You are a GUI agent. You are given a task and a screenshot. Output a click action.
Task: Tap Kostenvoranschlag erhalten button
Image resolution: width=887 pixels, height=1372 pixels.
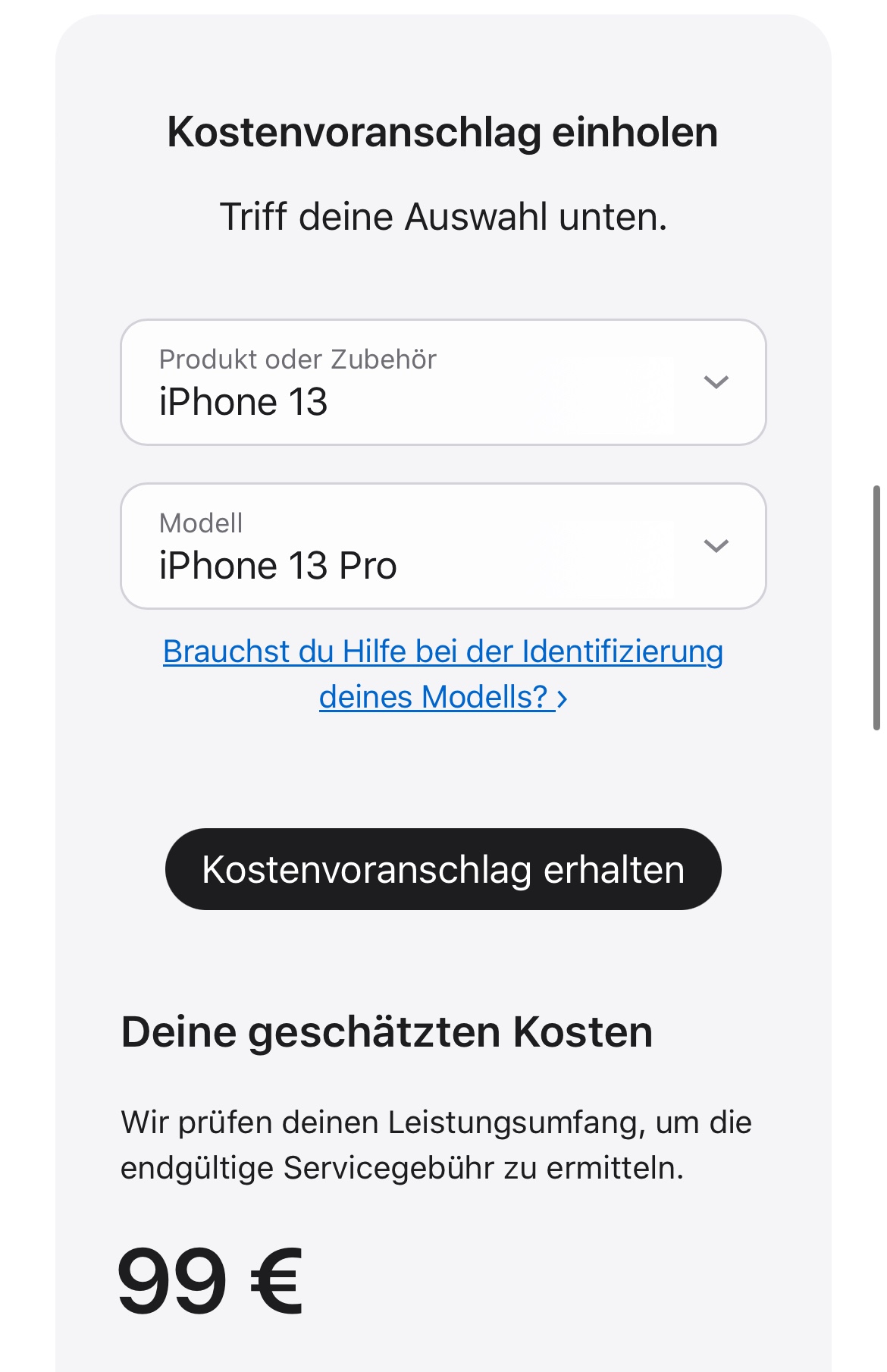click(x=443, y=869)
